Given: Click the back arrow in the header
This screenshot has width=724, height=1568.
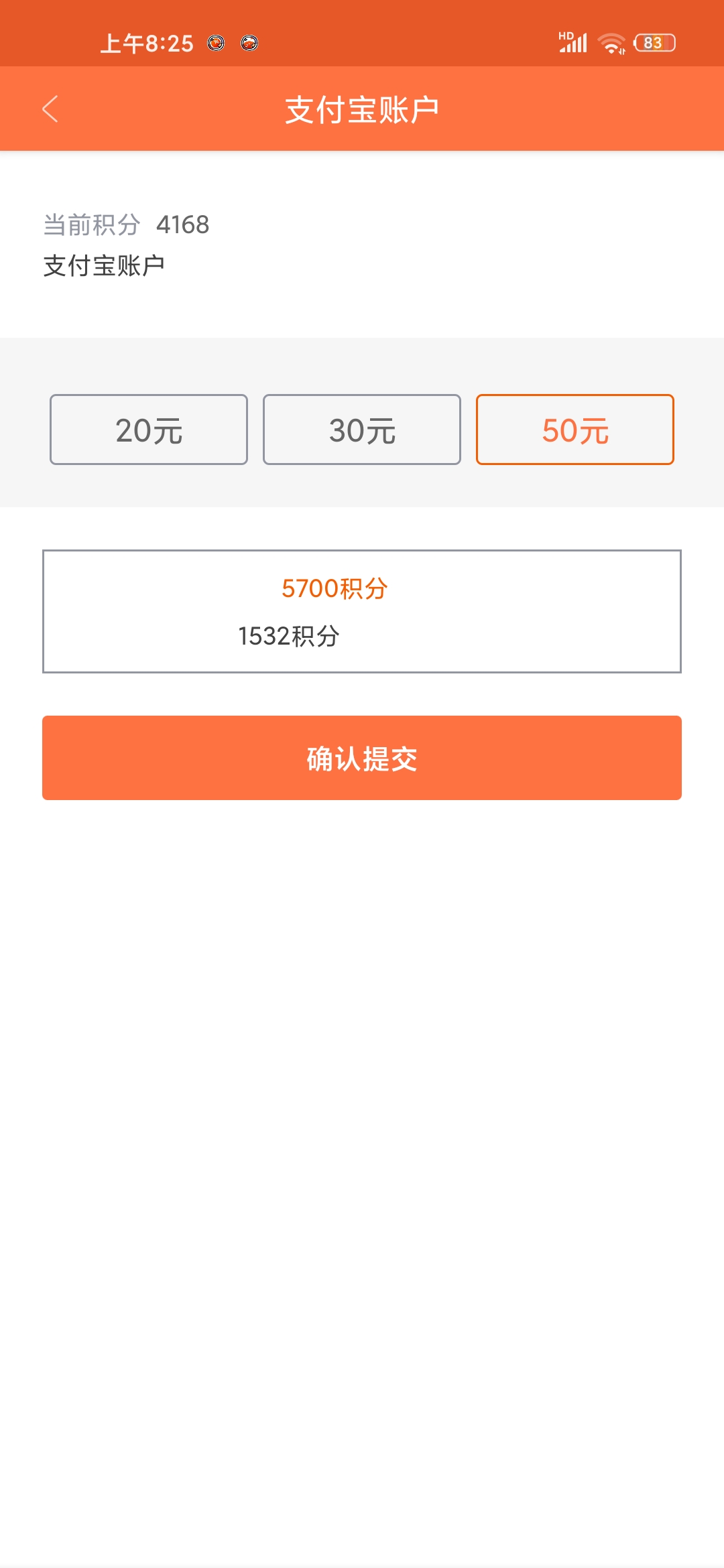Looking at the screenshot, I should pyautogui.click(x=51, y=109).
